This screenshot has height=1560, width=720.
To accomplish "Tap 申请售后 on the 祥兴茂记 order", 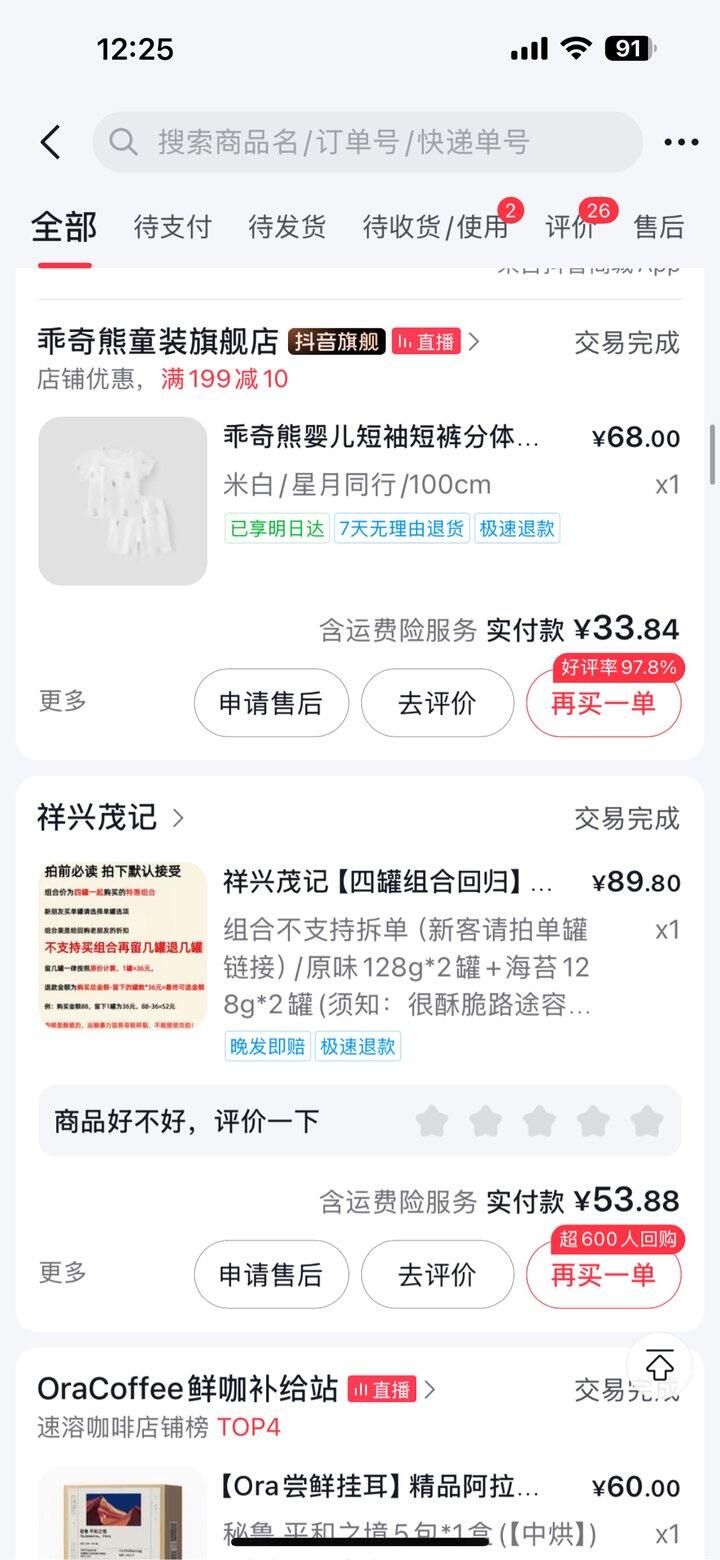I will pyautogui.click(x=271, y=1274).
